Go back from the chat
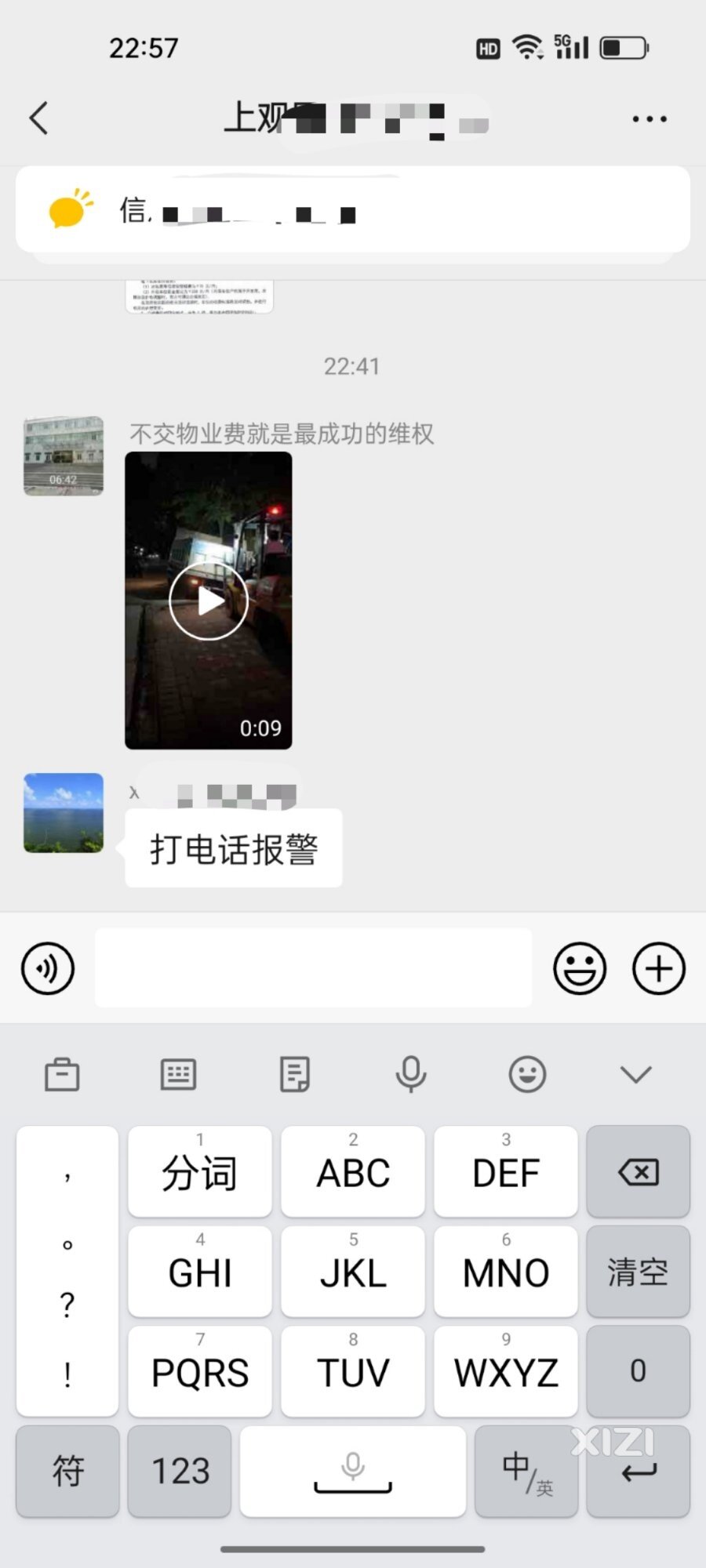706x1568 pixels. click(x=39, y=118)
